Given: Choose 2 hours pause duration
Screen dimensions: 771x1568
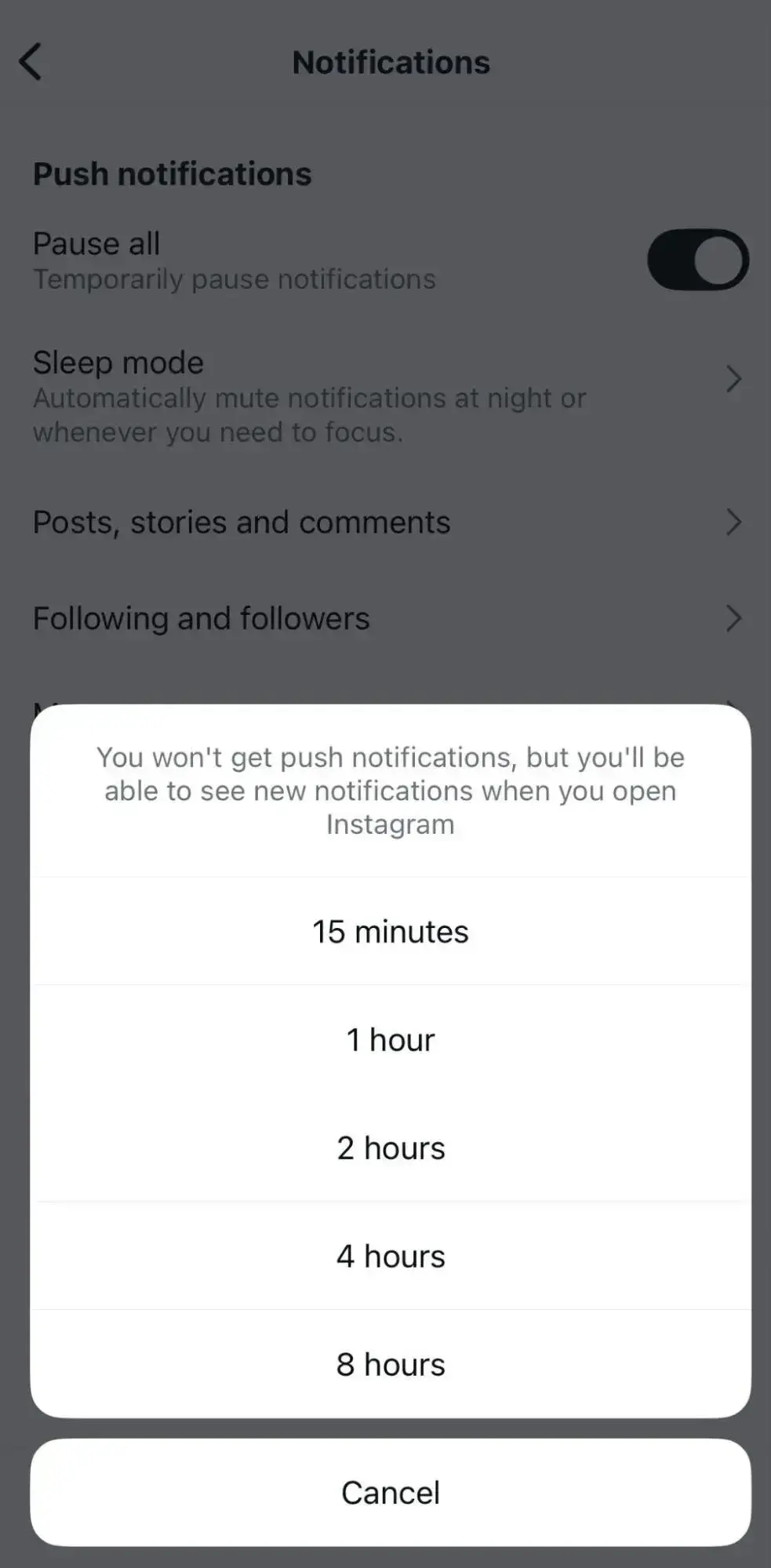Looking at the screenshot, I should [x=390, y=1148].
